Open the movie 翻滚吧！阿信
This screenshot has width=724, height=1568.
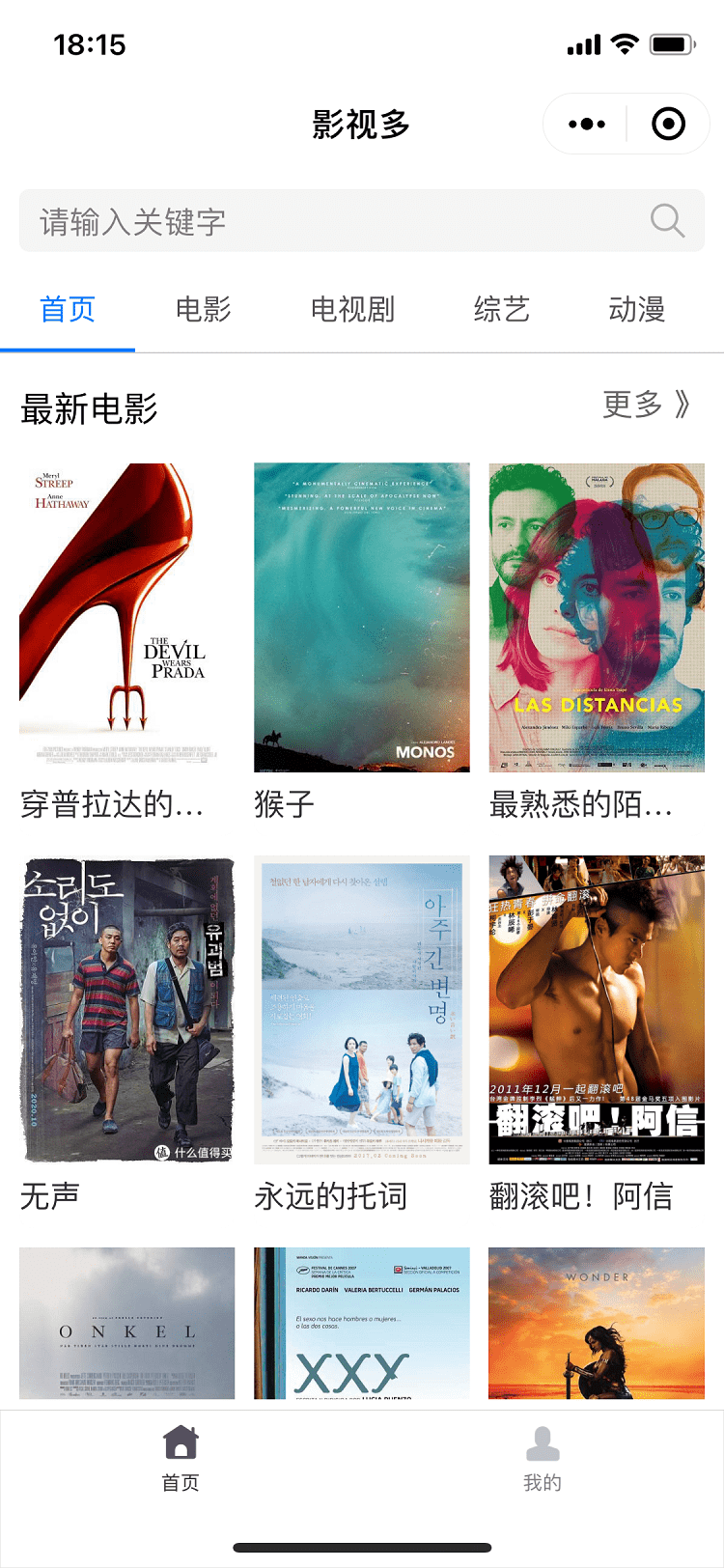click(597, 1009)
